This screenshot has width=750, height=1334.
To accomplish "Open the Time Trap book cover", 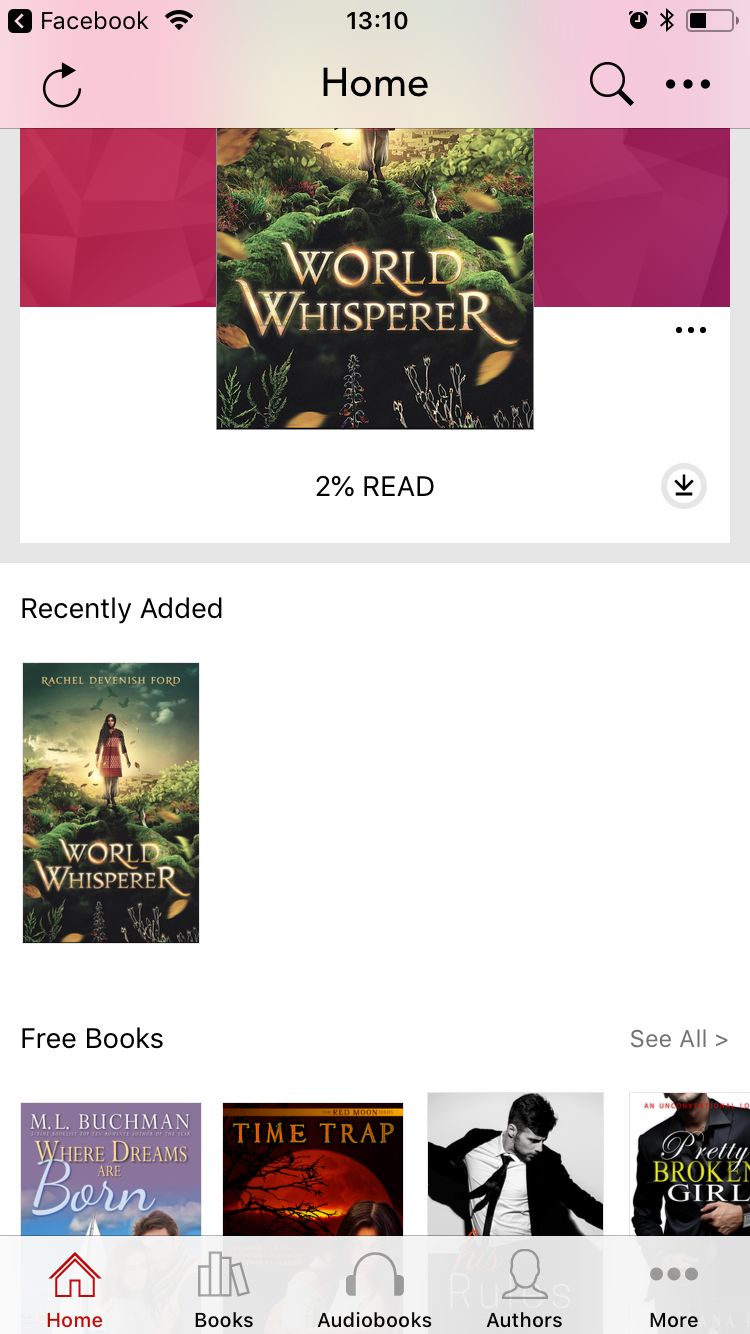I will tap(313, 1169).
